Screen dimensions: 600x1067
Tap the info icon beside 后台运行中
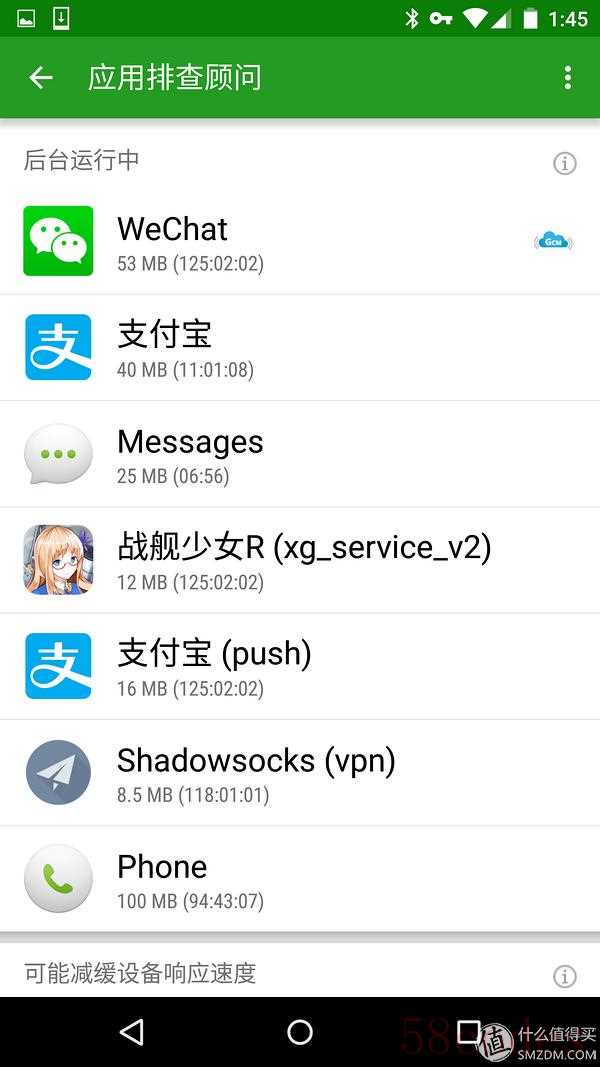tap(565, 163)
